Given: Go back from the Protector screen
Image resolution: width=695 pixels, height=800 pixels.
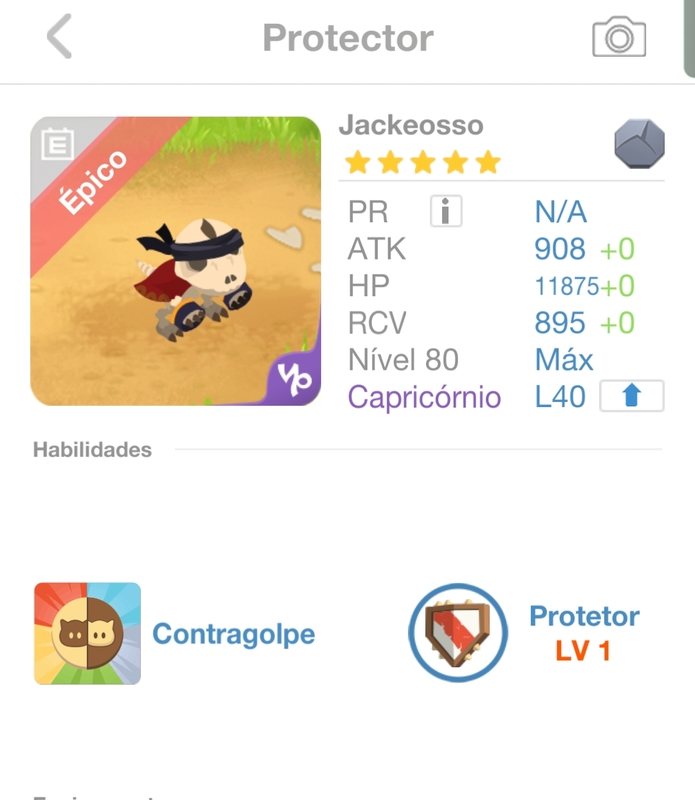Looking at the screenshot, I should coord(59,38).
